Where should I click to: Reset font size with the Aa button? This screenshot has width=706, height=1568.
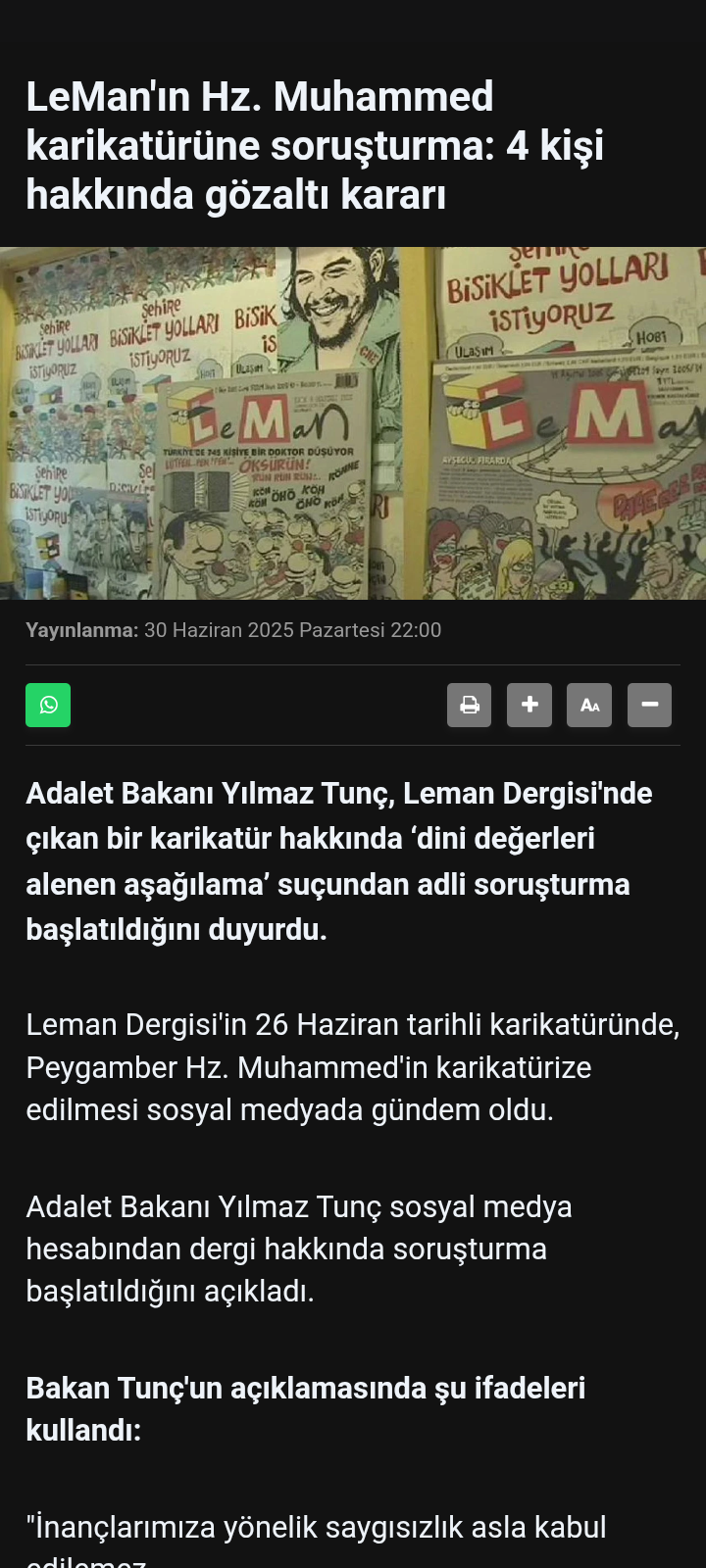pyautogui.click(x=589, y=705)
